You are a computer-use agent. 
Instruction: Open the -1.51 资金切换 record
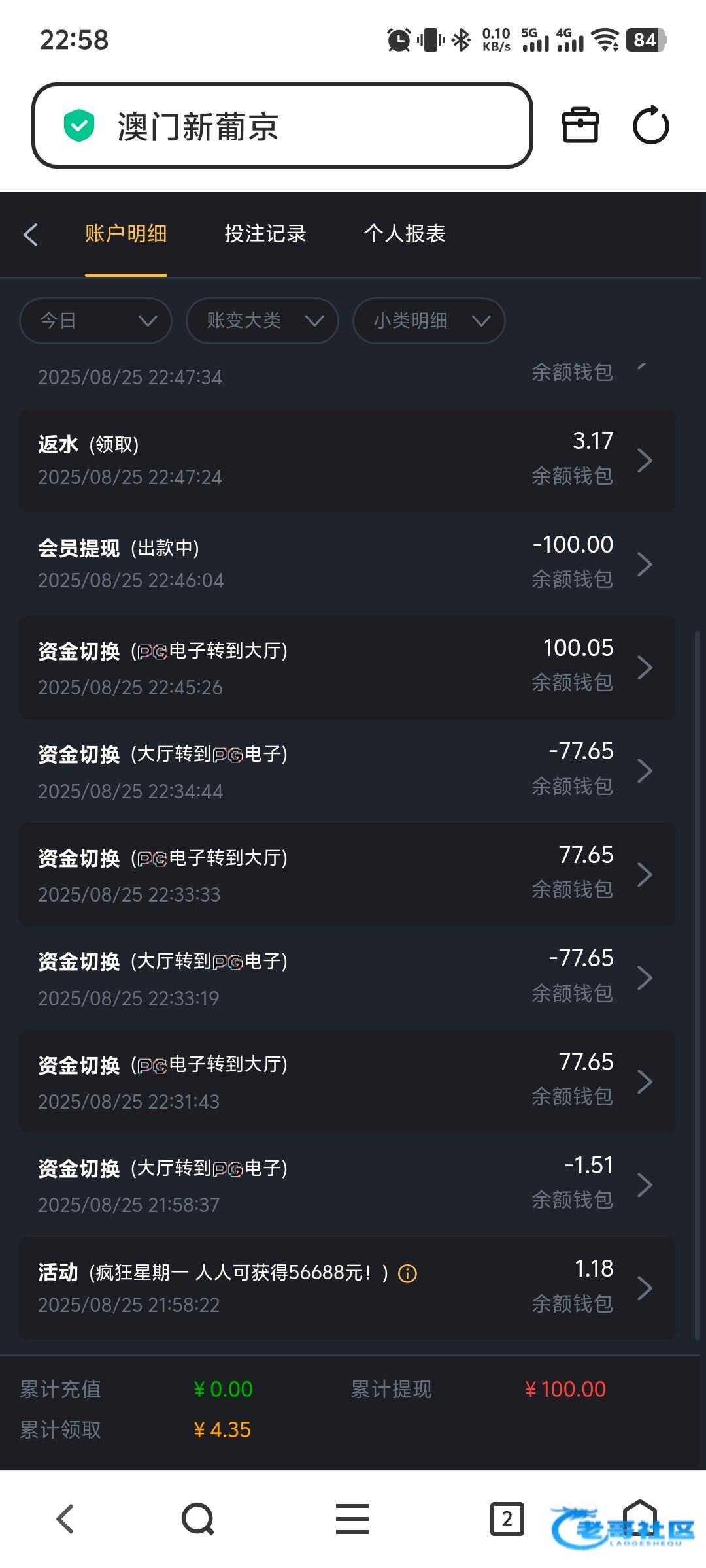coord(347,1184)
